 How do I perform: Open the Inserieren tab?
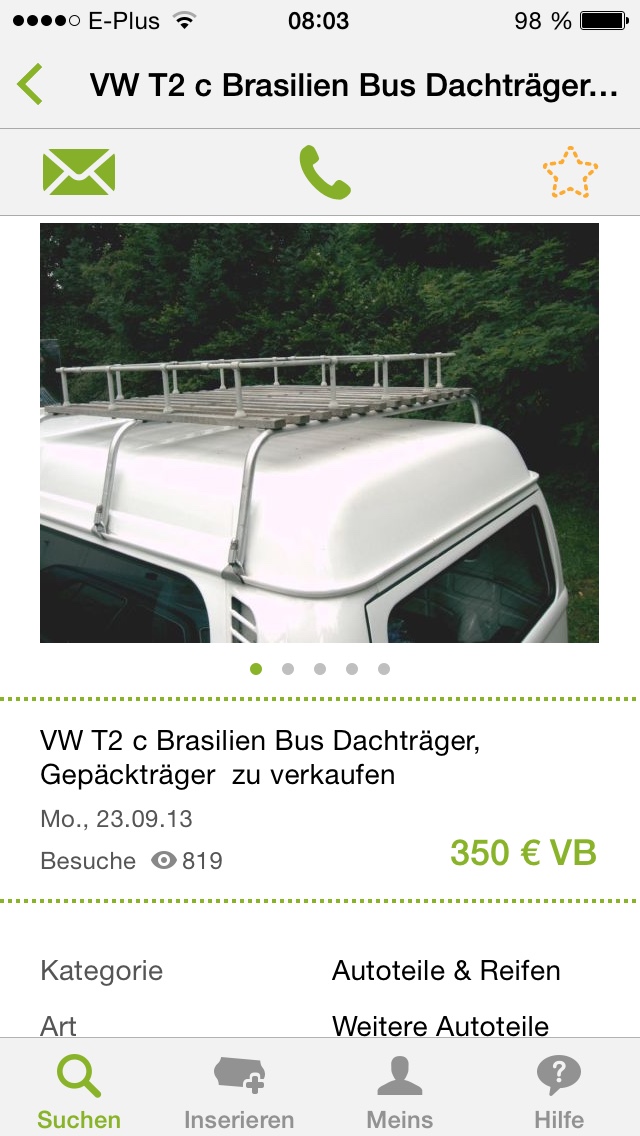click(x=239, y=1092)
